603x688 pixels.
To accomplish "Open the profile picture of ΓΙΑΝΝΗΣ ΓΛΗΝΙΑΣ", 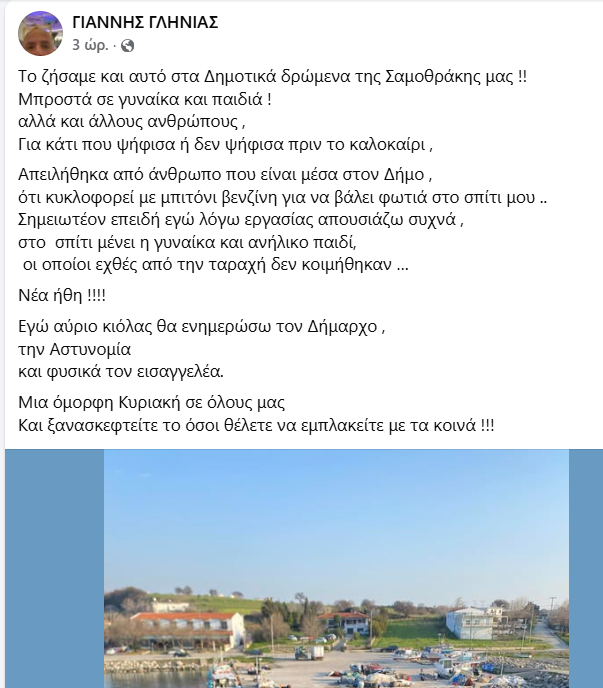I will click(x=41, y=32).
